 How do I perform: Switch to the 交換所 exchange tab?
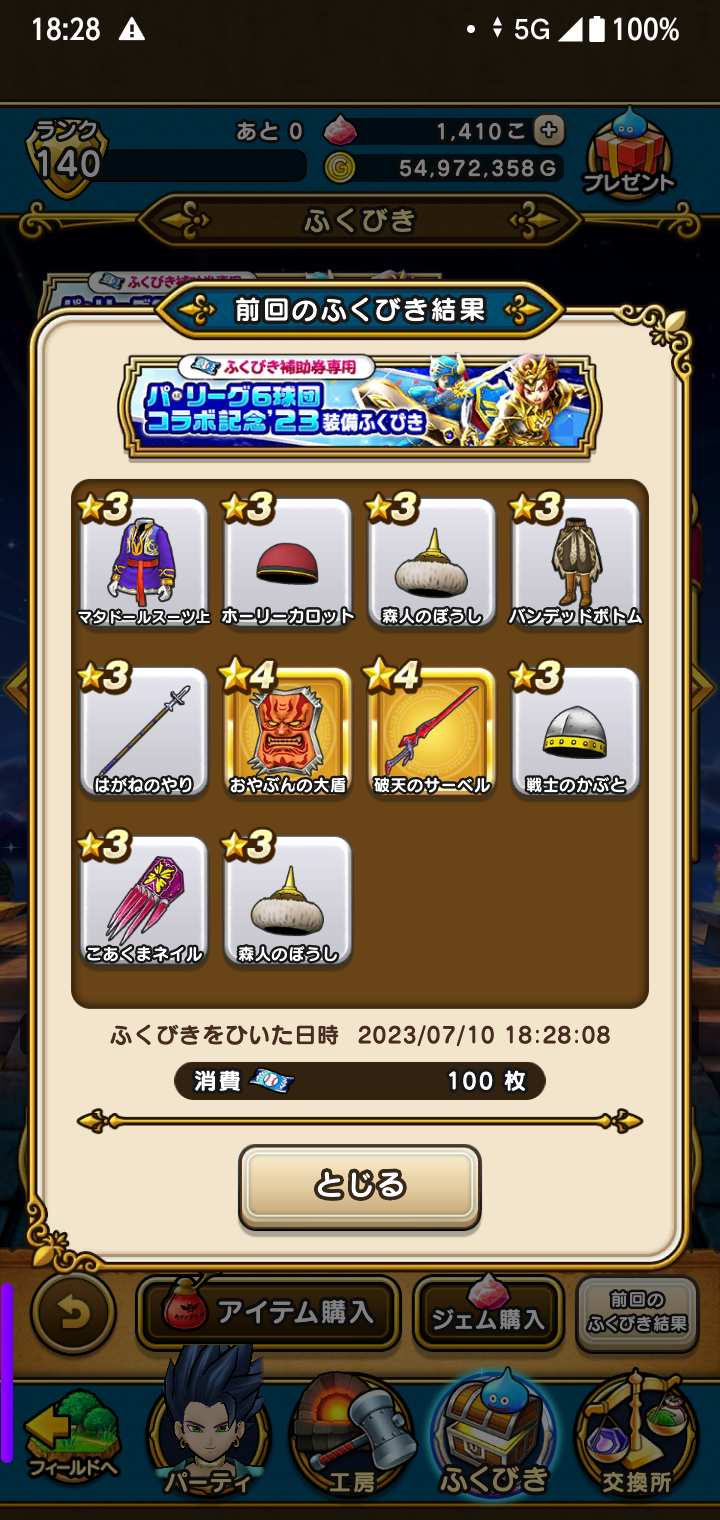click(636, 1440)
